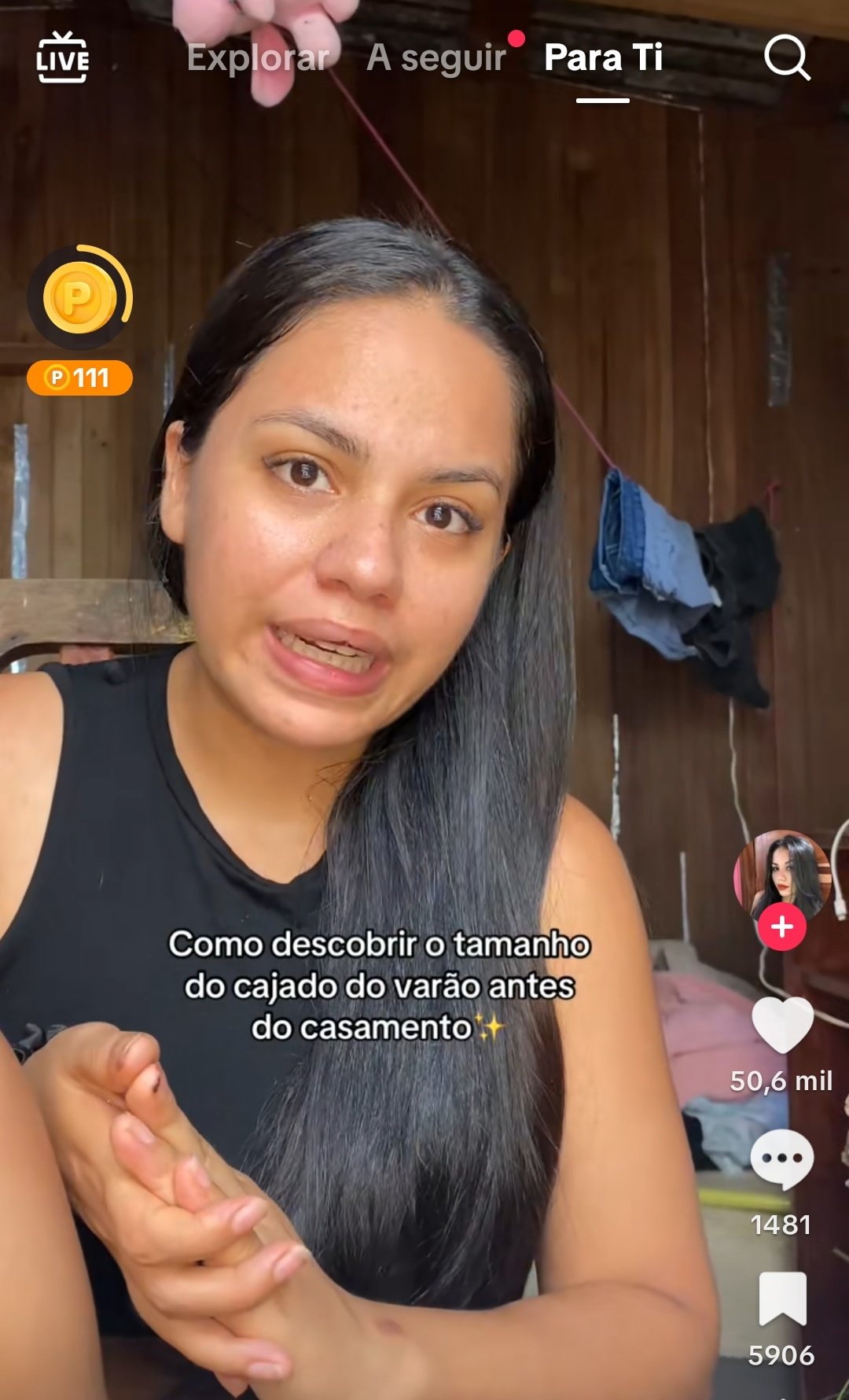
Task: Open the comments speech bubble
Action: [782, 1160]
